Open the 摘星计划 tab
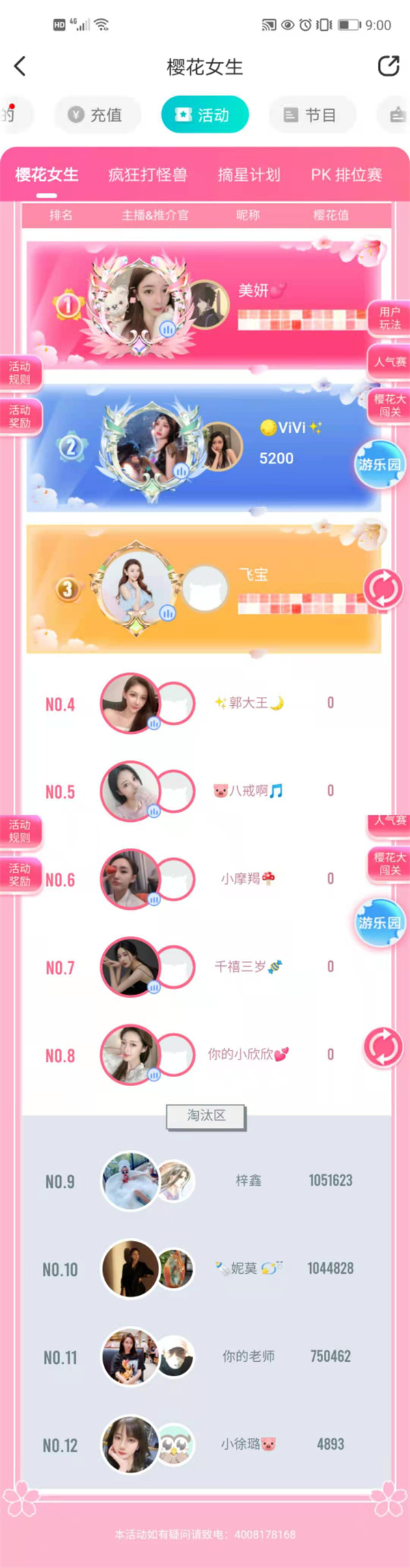 (249, 175)
